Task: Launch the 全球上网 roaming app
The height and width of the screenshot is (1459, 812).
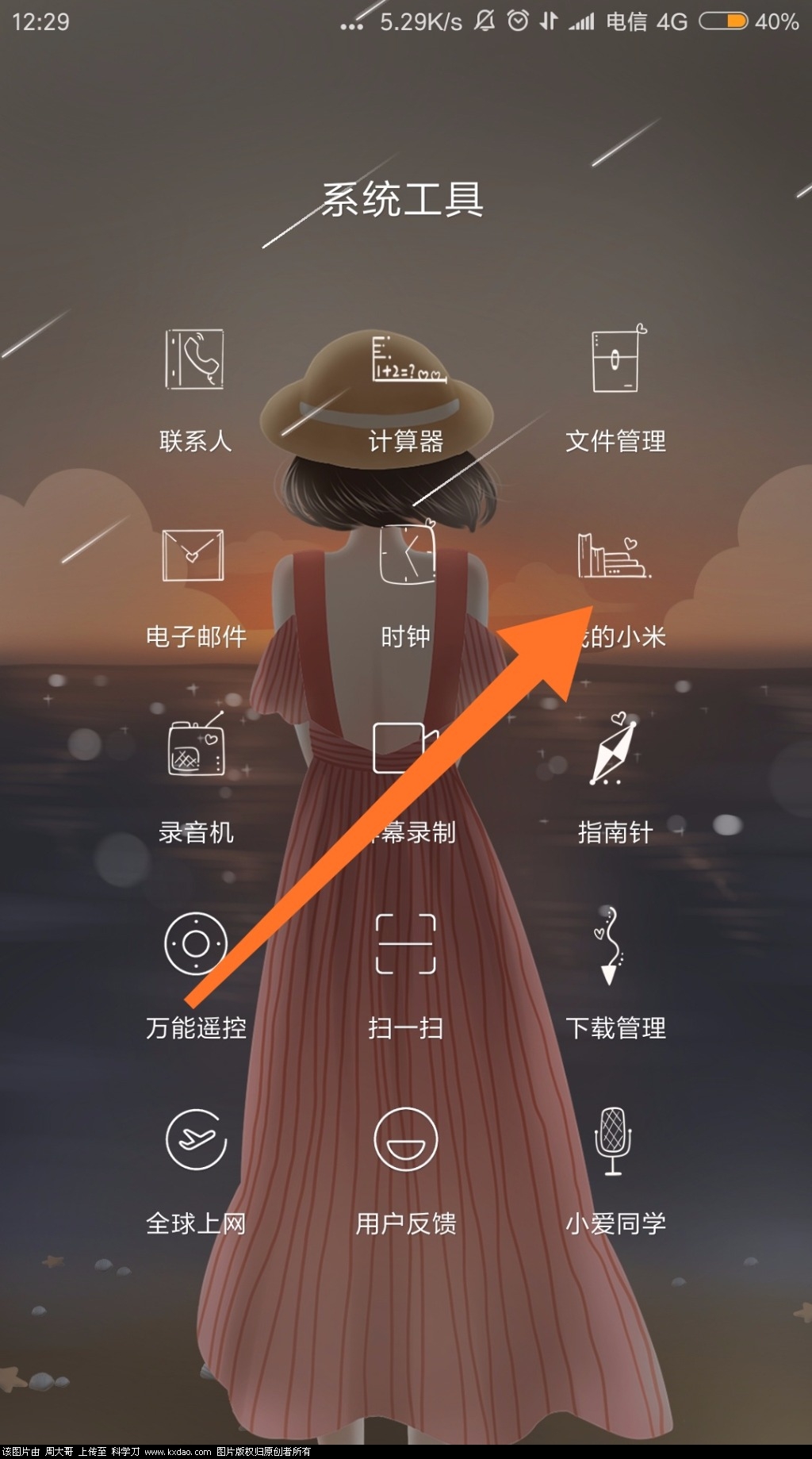Action: tap(195, 1139)
